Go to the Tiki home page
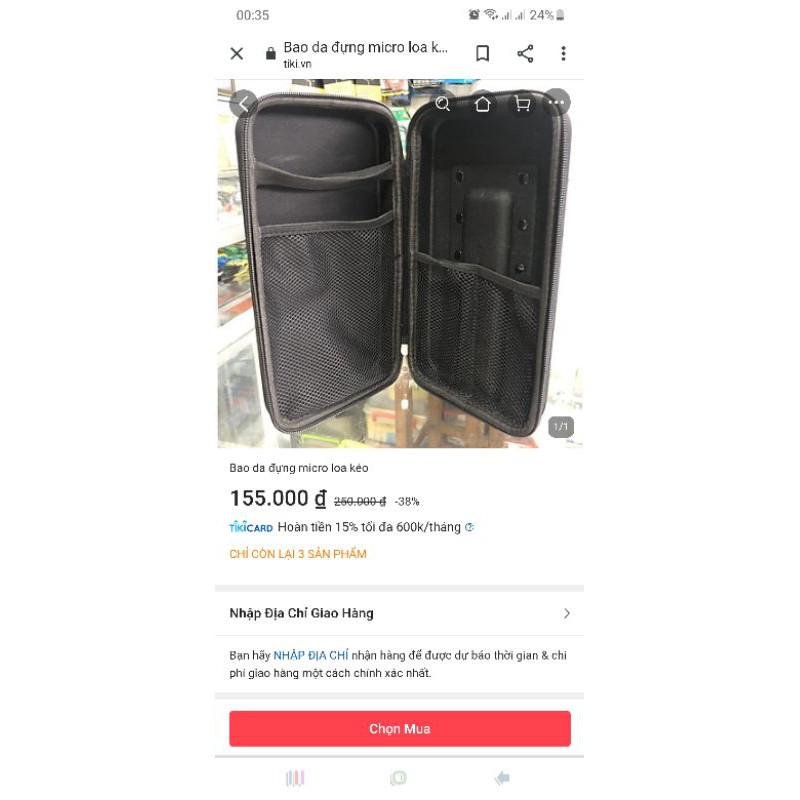The width and height of the screenshot is (800, 800). pos(482,104)
